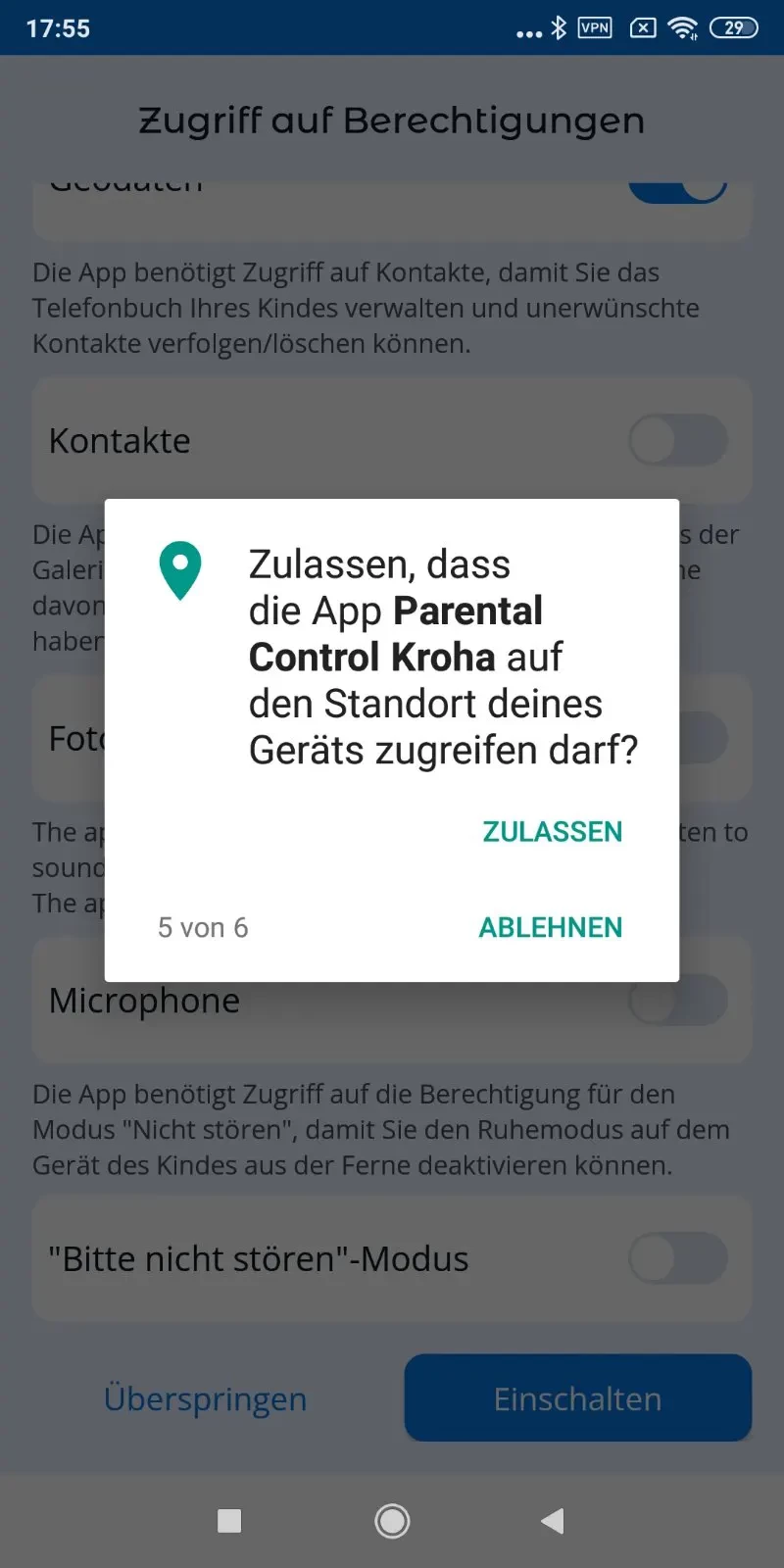Return to the home screen
This screenshot has height=1568, width=784.
(x=392, y=1520)
